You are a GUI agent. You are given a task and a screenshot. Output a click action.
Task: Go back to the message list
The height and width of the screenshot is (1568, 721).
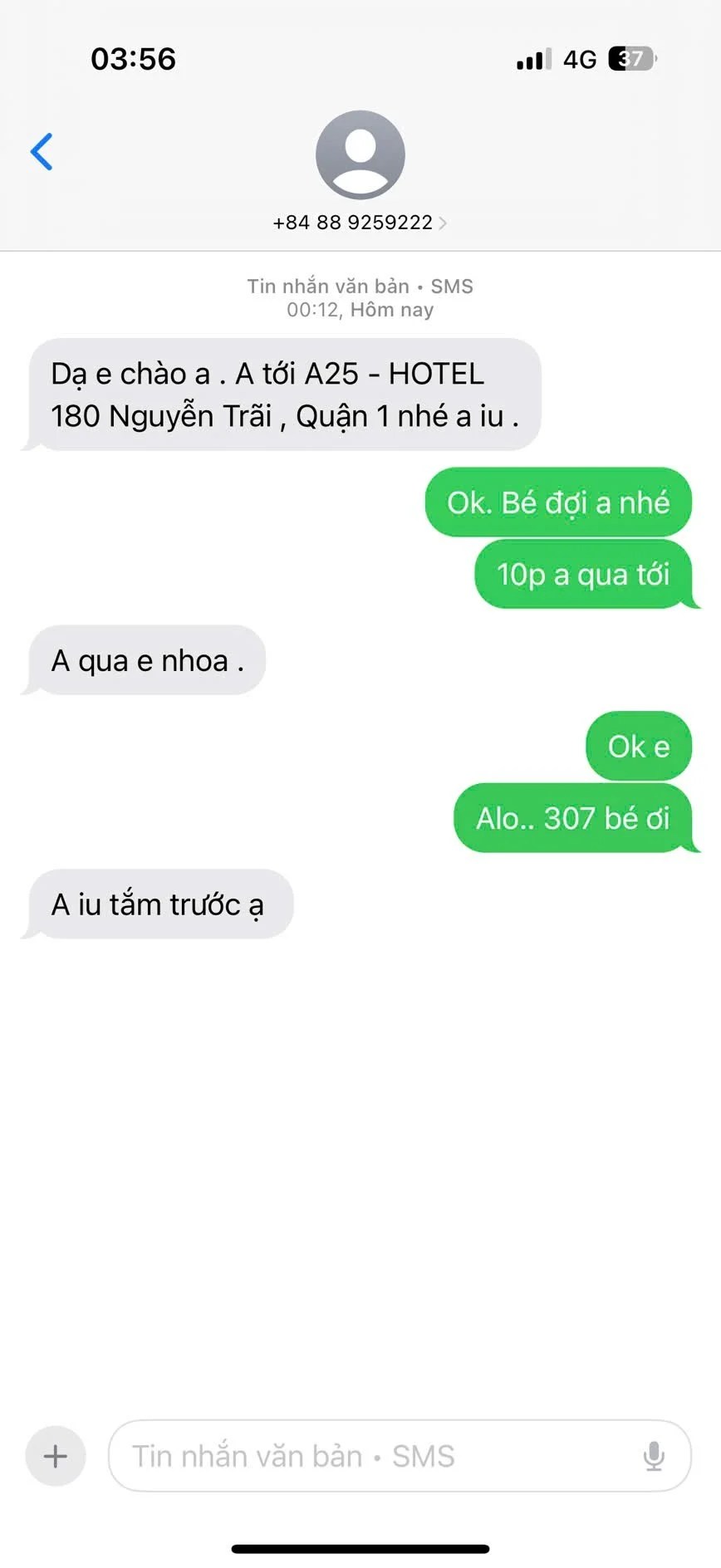pyautogui.click(x=42, y=151)
